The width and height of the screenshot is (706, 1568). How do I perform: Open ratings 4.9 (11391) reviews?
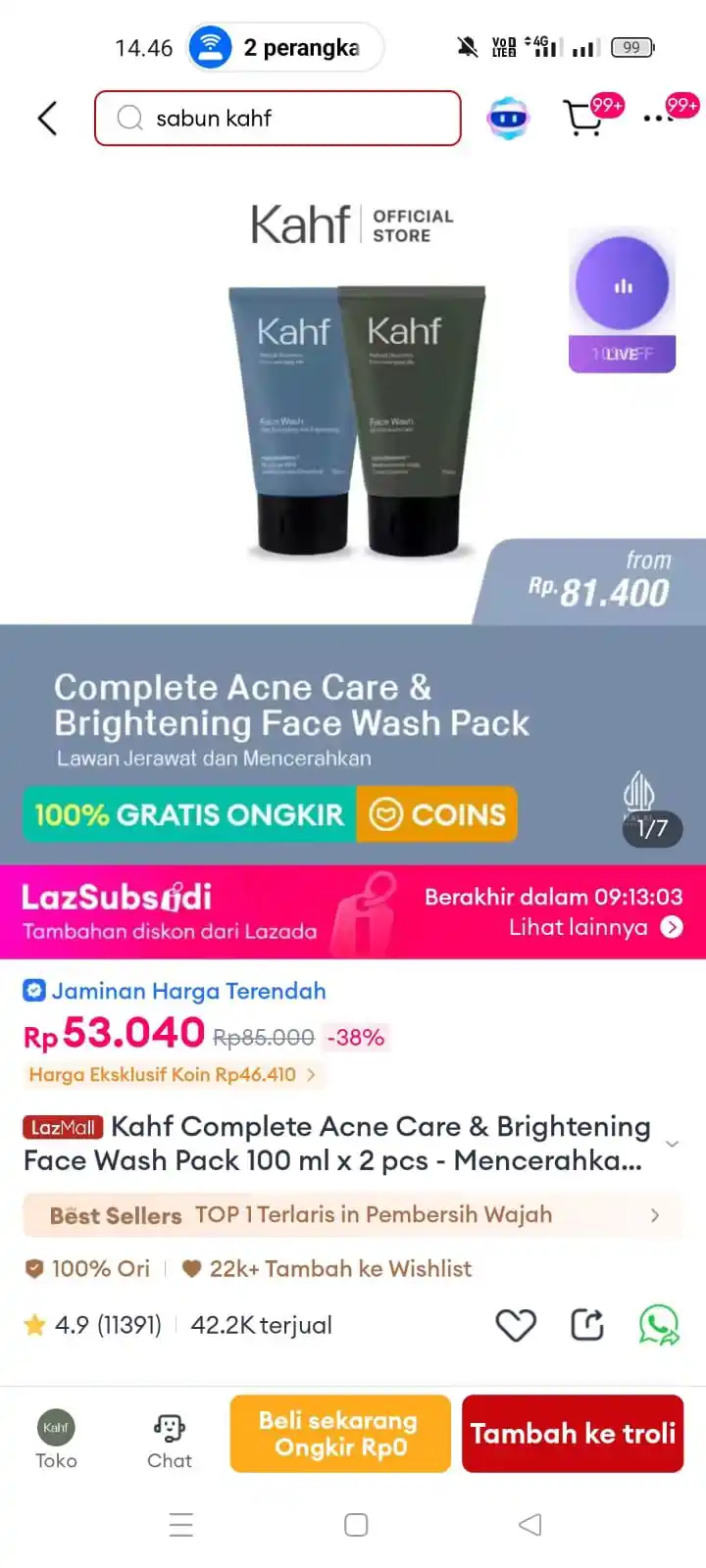(94, 1325)
